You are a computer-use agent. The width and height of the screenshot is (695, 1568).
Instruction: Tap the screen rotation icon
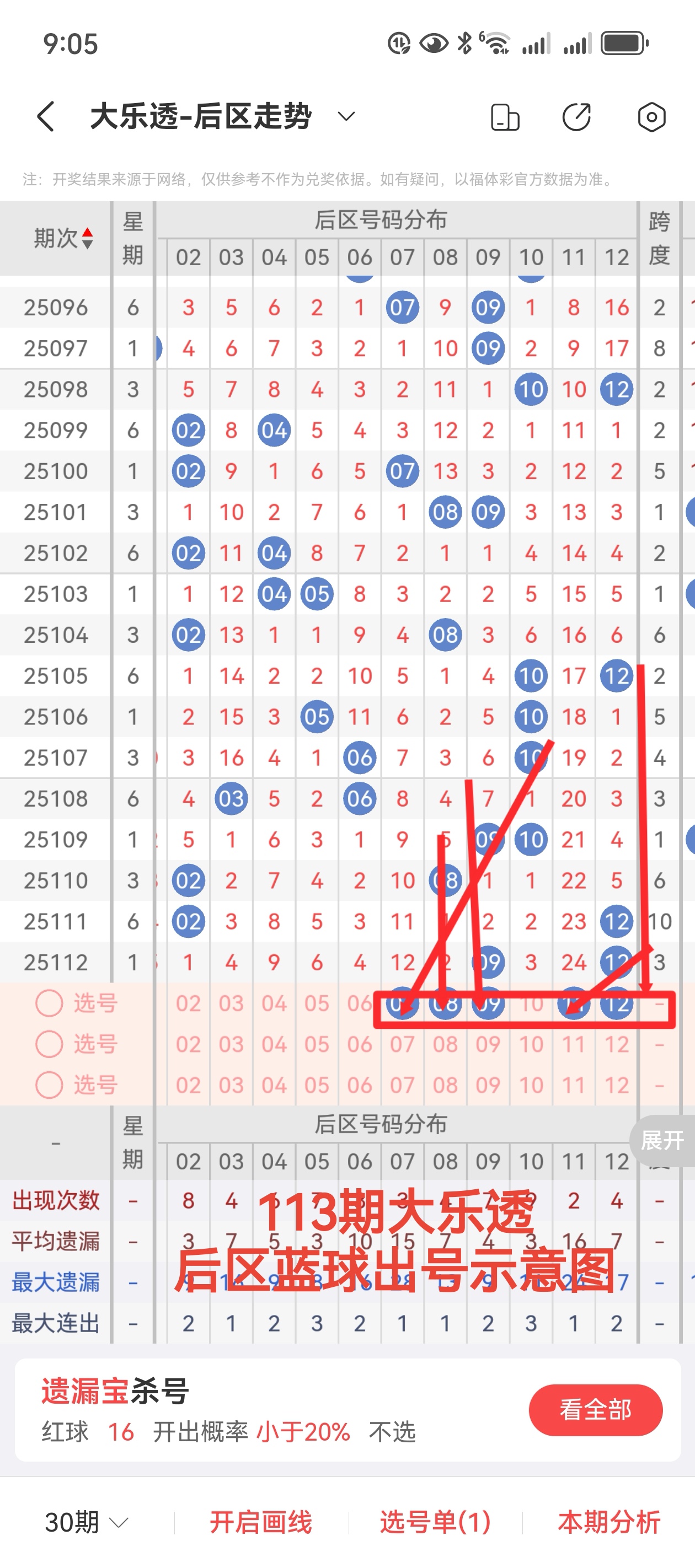pyautogui.click(x=505, y=117)
